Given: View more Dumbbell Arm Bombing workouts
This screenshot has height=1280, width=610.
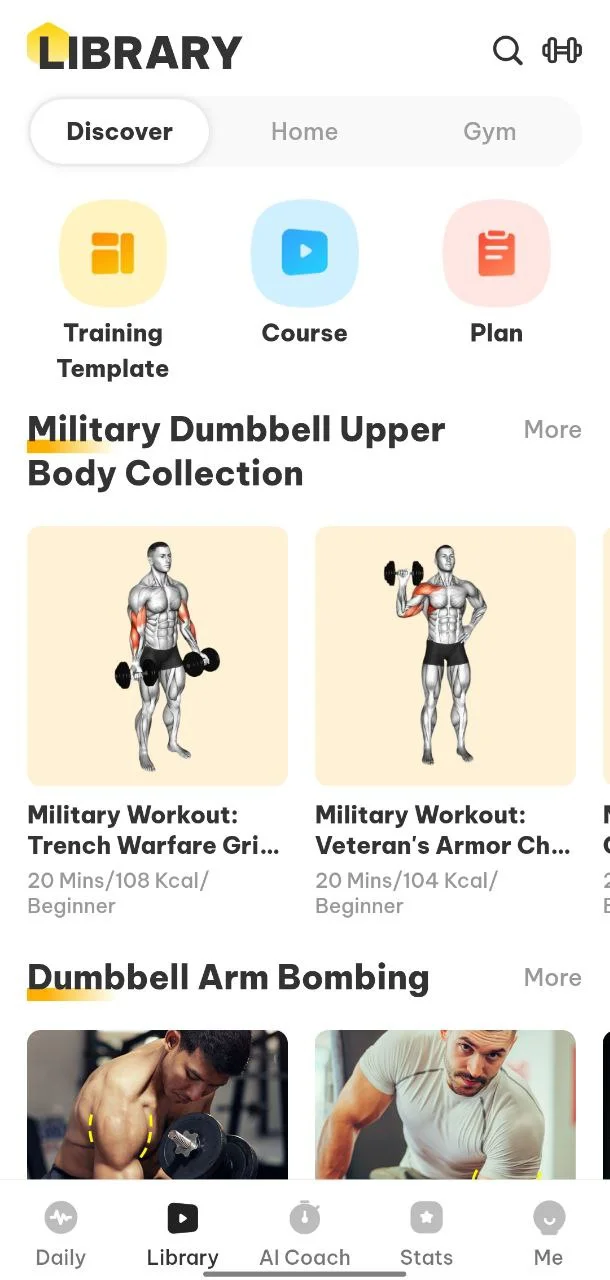Looking at the screenshot, I should (552, 977).
